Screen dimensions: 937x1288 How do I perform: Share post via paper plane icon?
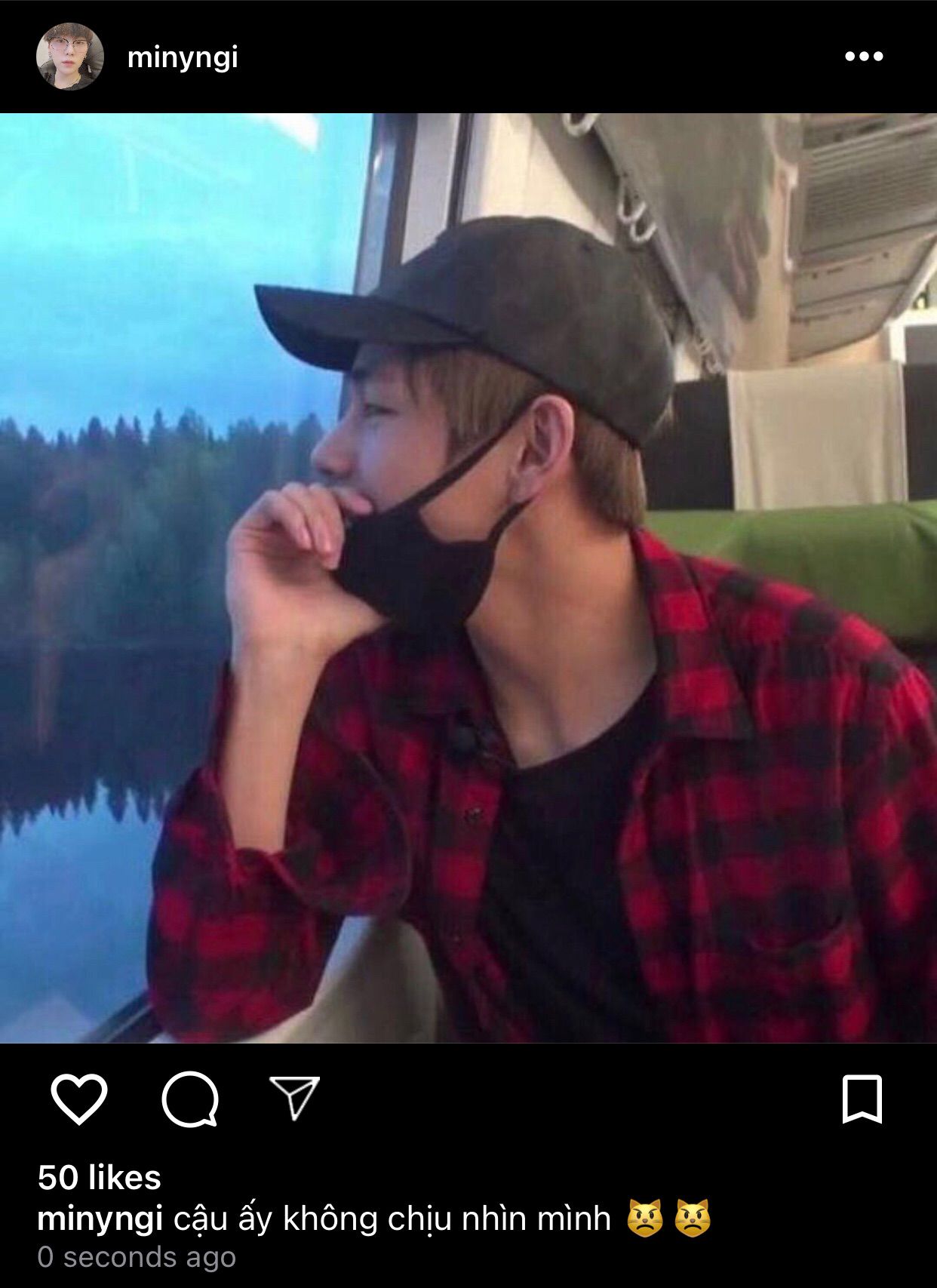pos(295,1097)
